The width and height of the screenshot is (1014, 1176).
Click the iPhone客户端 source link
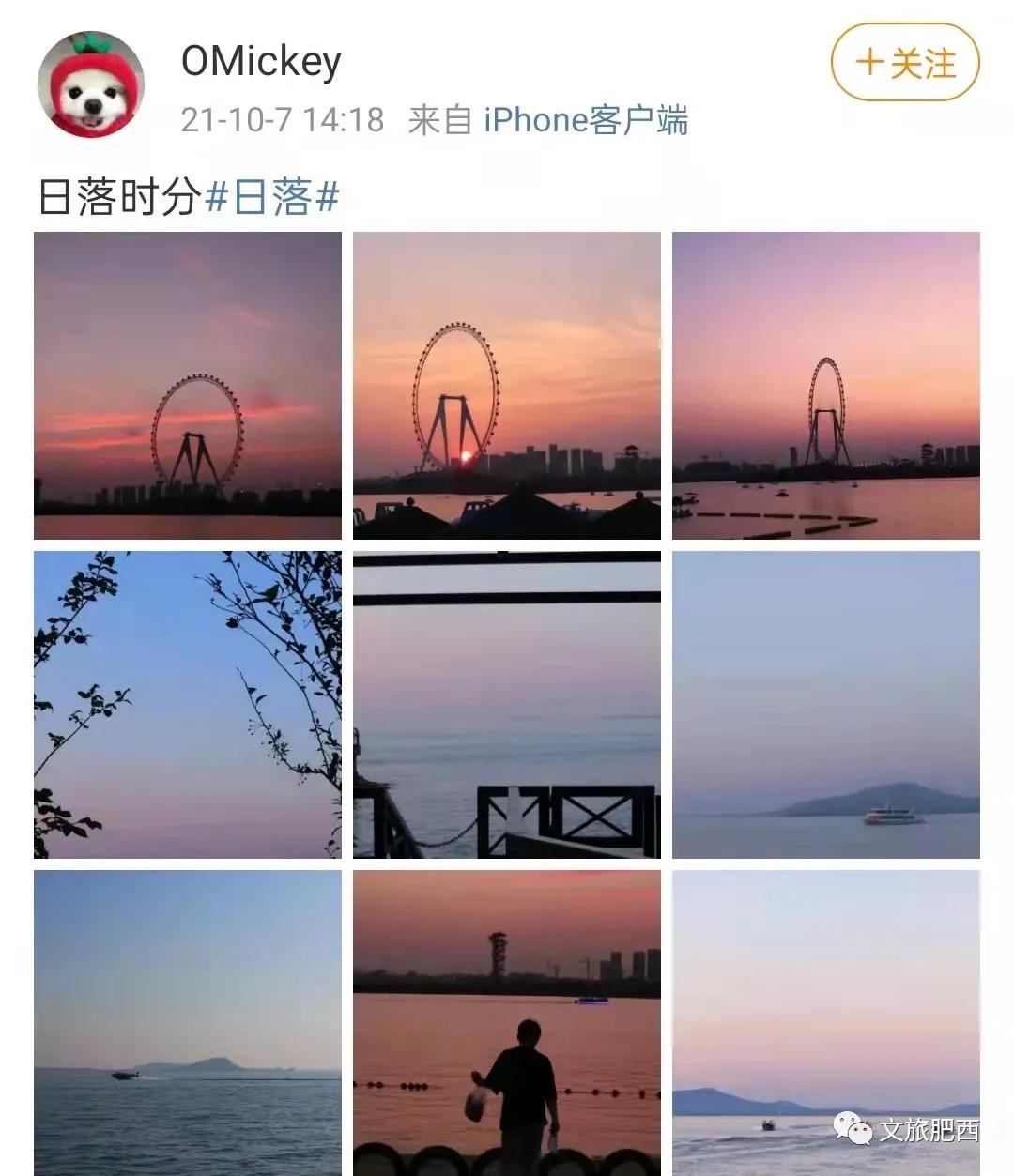(588, 120)
